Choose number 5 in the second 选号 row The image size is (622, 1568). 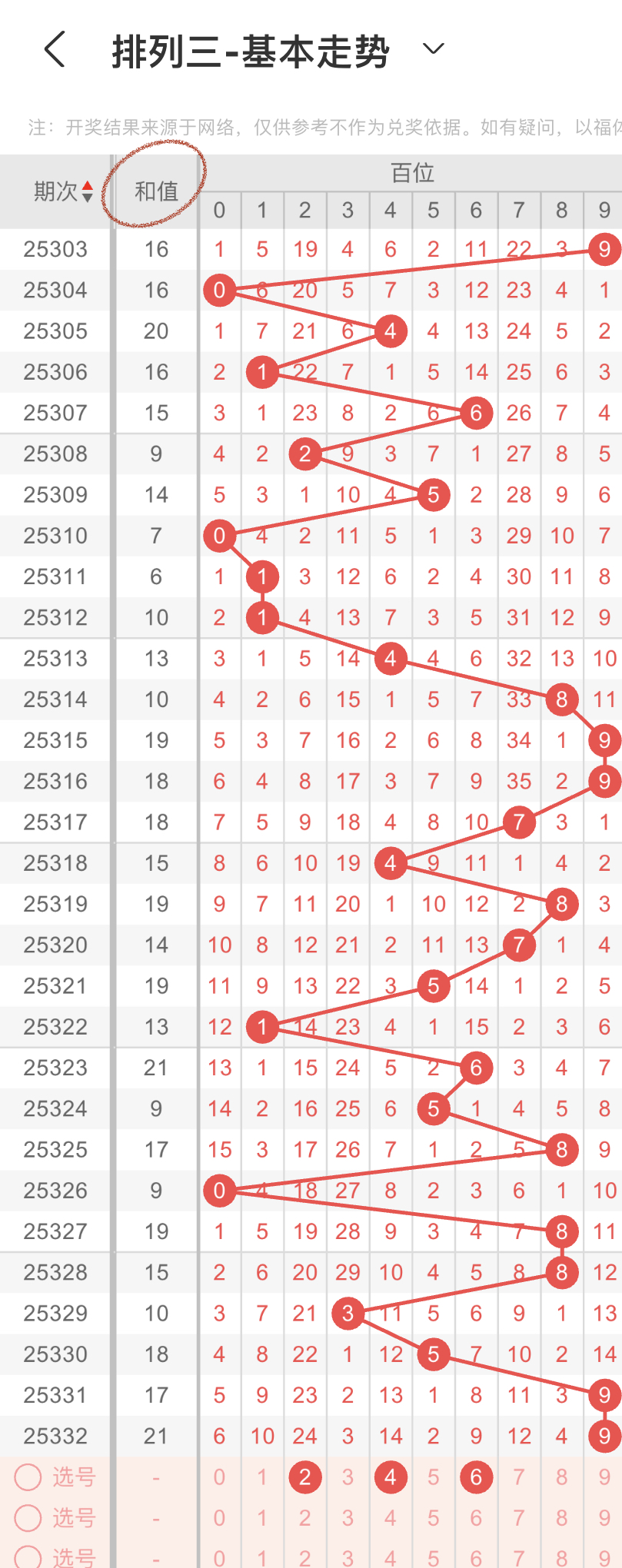434,1517
